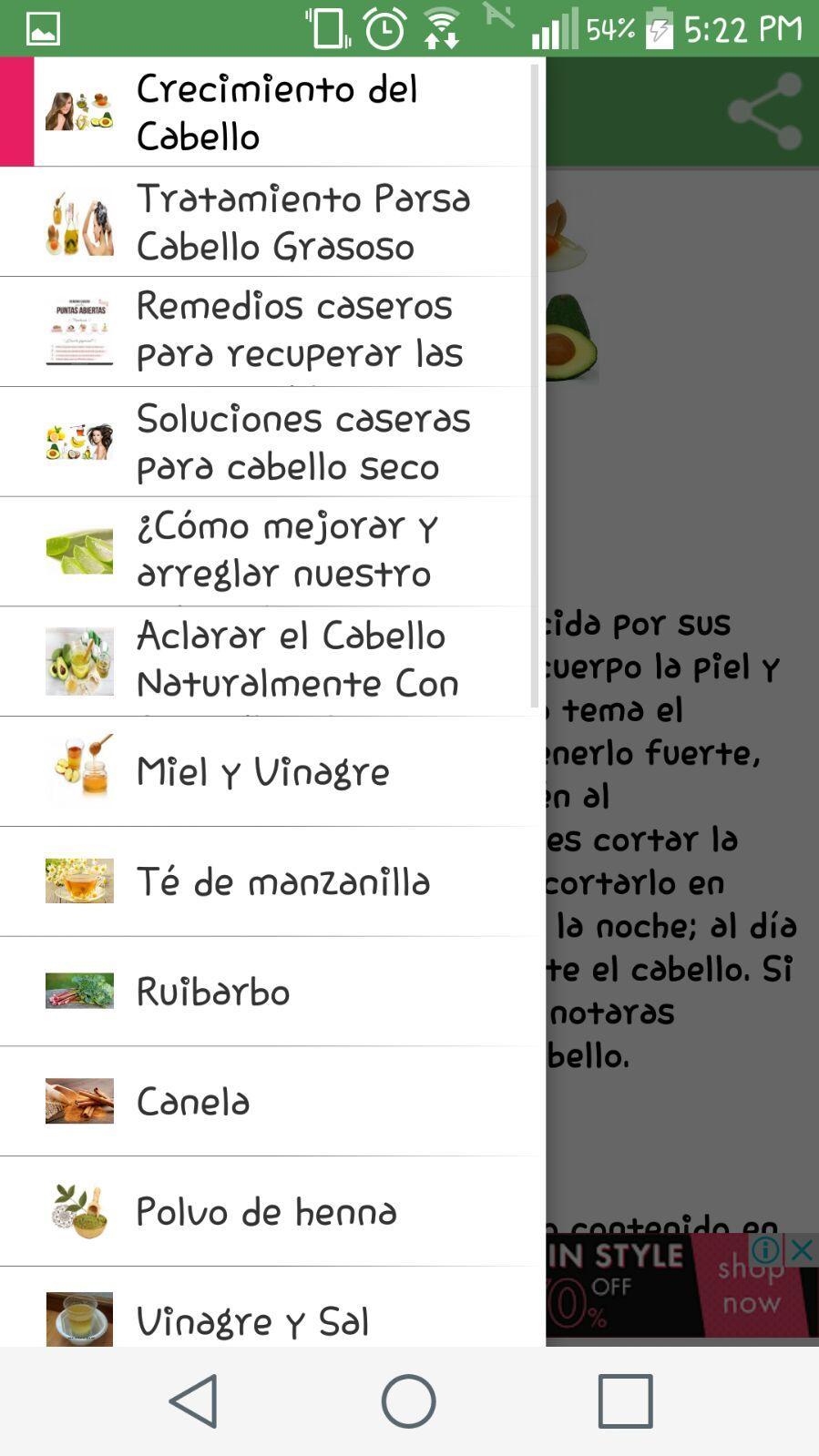Return to the home screen
Screen dimensions: 819x1456
pos(409,1401)
